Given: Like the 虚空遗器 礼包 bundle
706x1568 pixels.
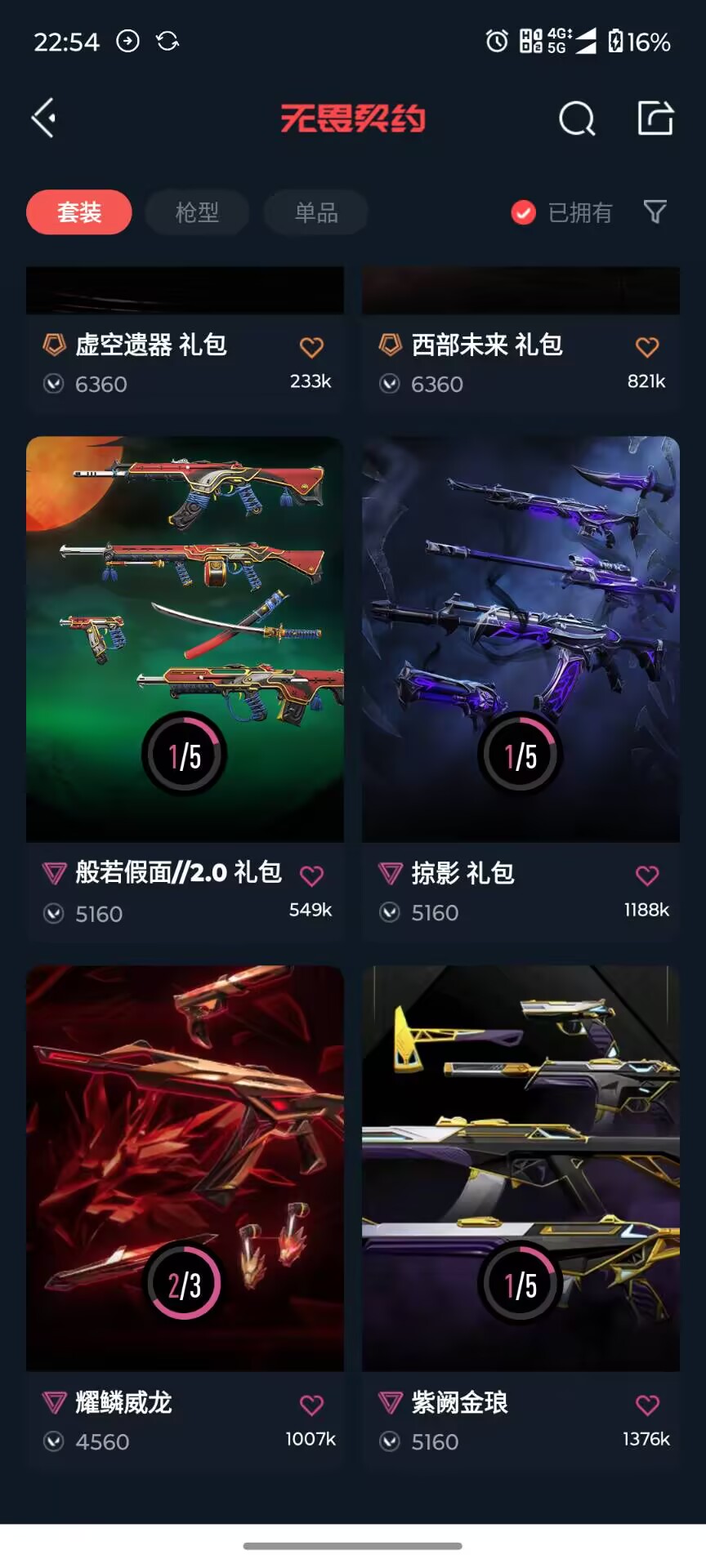Looking at the screenshot, I should coord(311,347).
